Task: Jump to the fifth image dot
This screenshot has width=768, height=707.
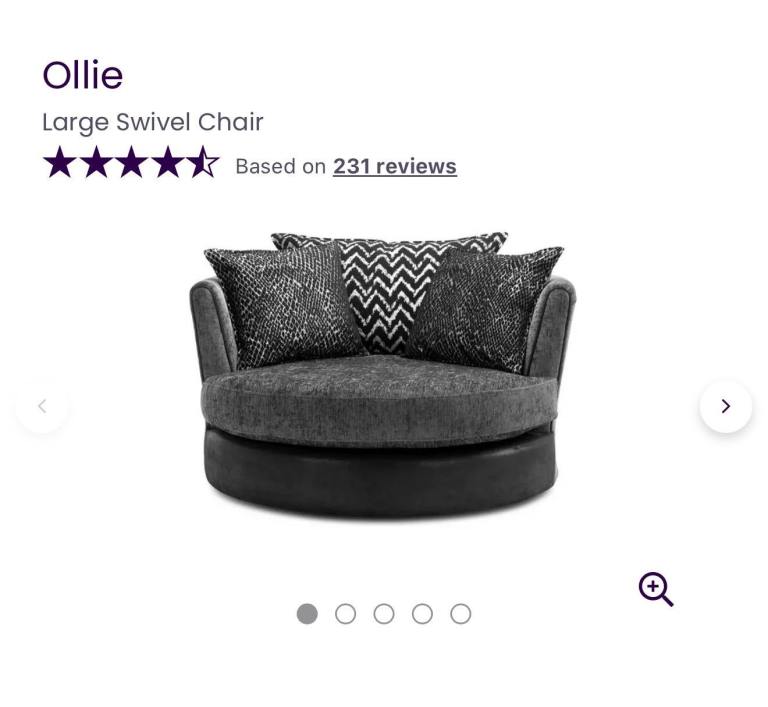Action: 460,614
